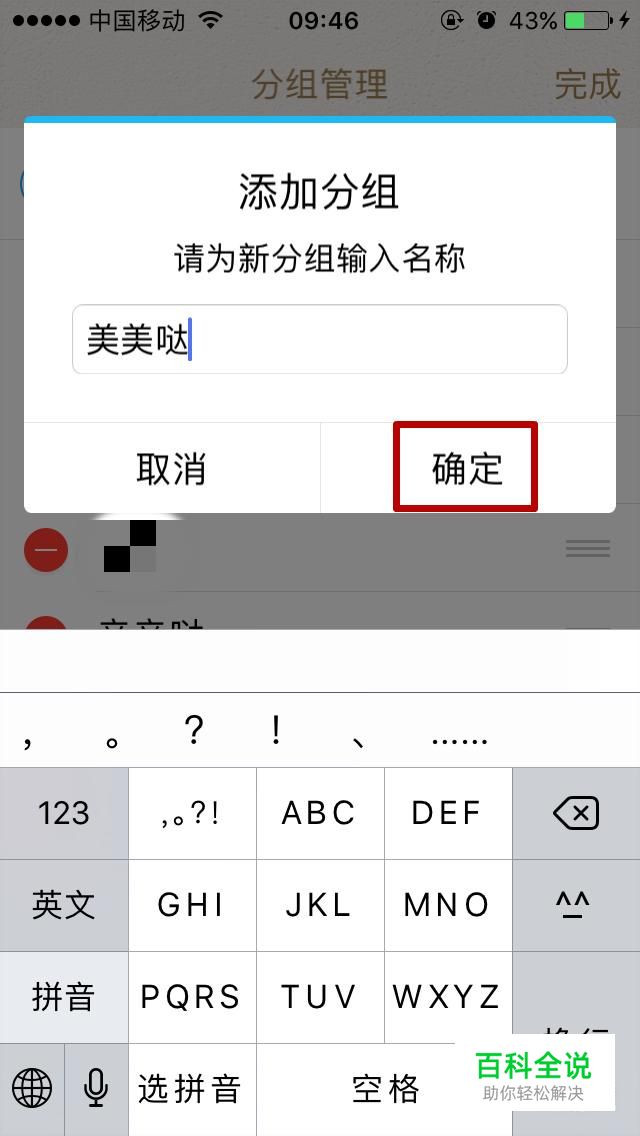This screenshot has width=640, height=1136.
Task: Tap the ABC key on the keypad
Action: click(x=320, y=814)
